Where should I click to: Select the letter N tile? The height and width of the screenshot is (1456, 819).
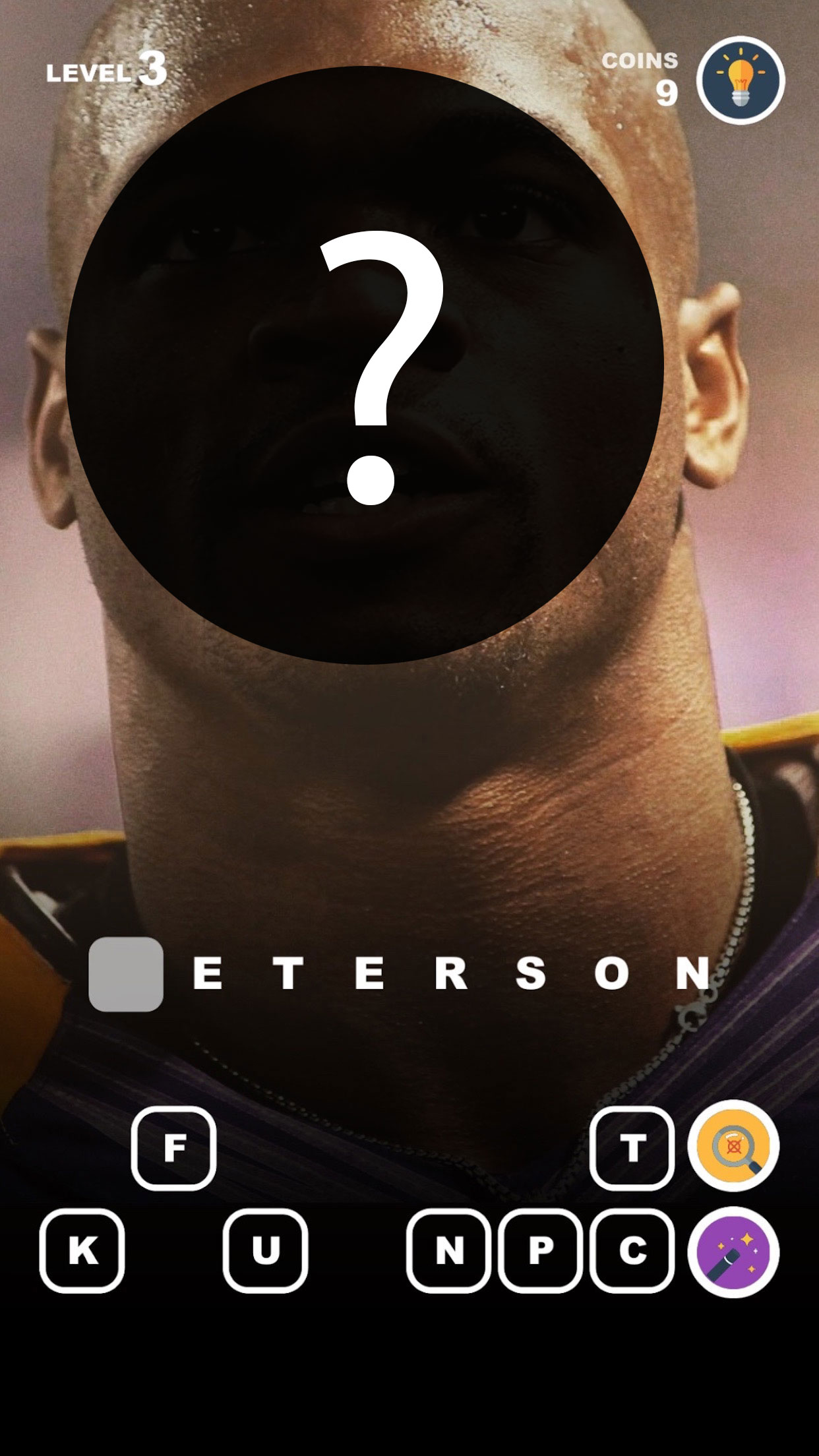[x=448, y=1250]
